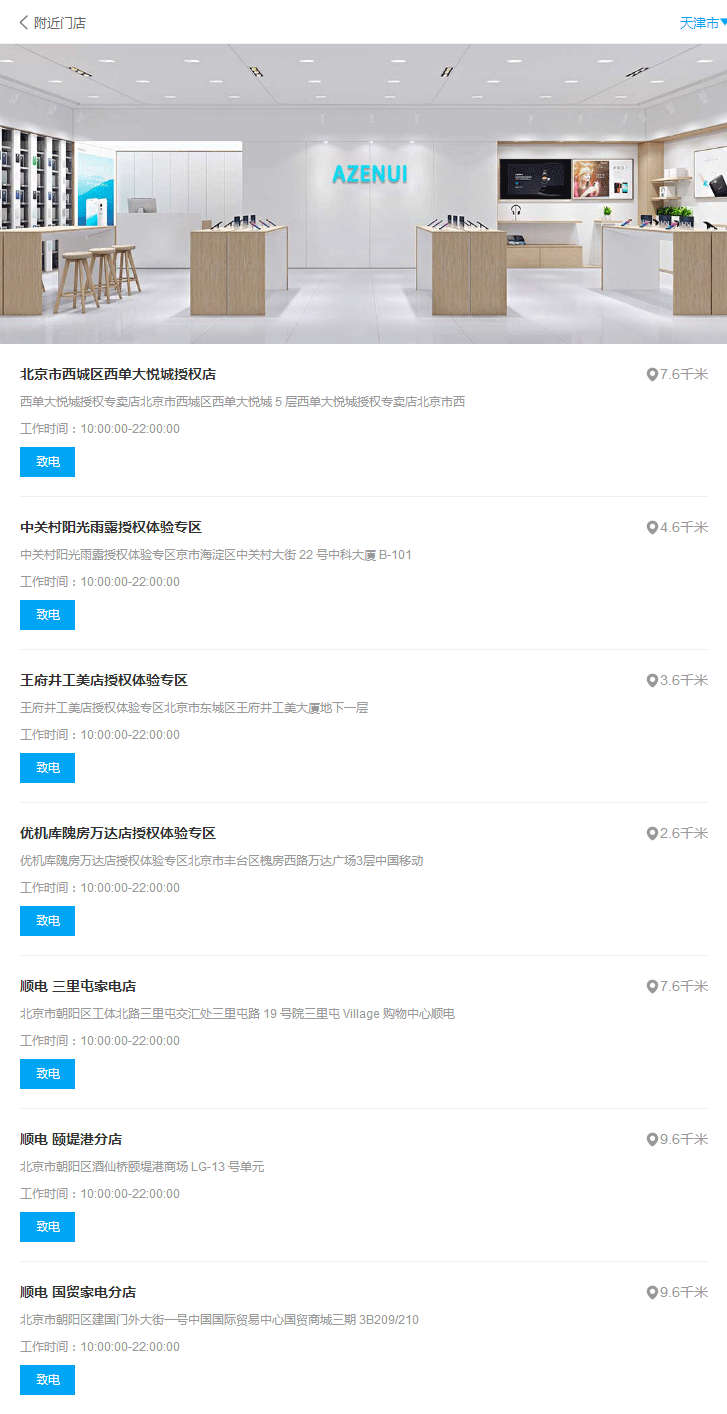The width and height of the screenshot is (727, 1414).
Task: Open the 天津市 city dropdown
Action: (x=703, y=22)
